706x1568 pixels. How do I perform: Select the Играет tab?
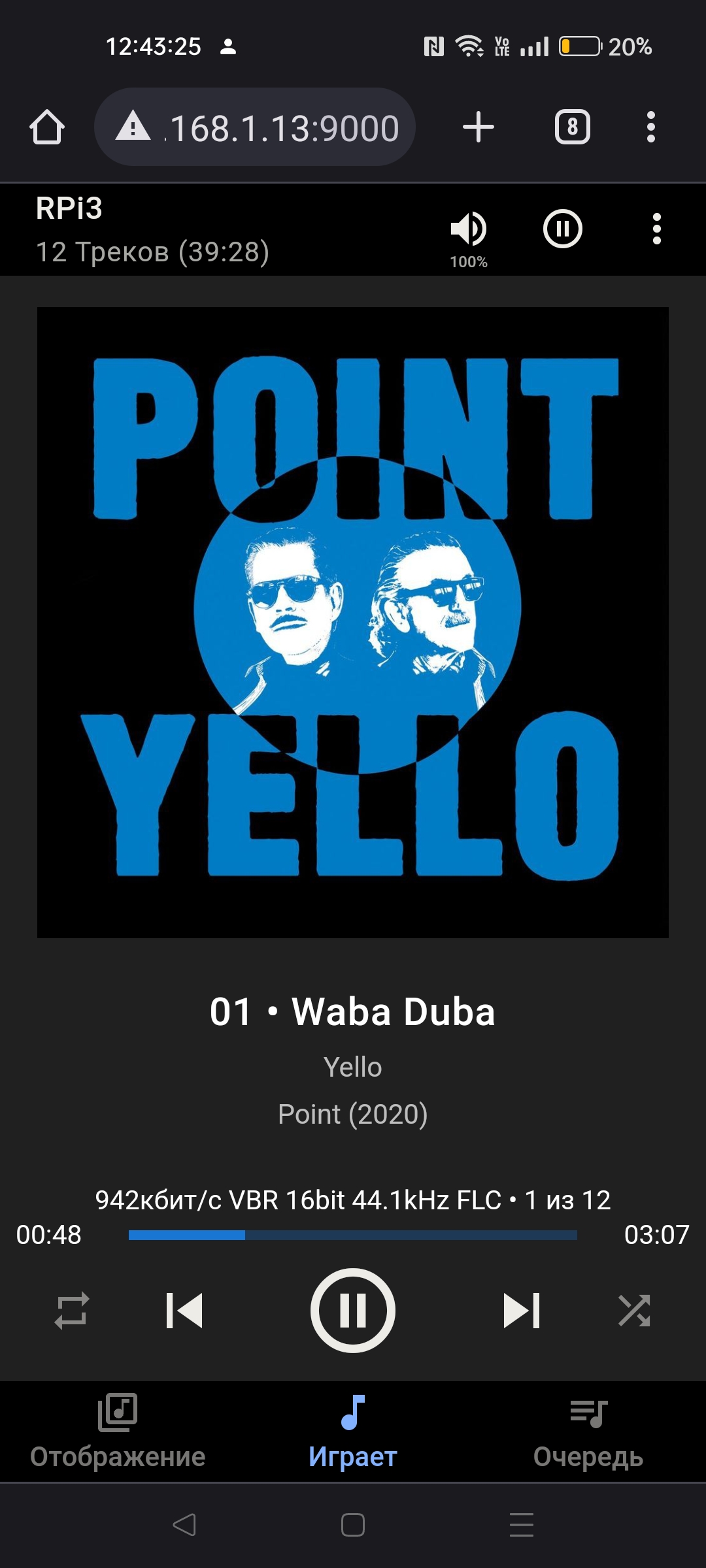tap(353, 1431)
